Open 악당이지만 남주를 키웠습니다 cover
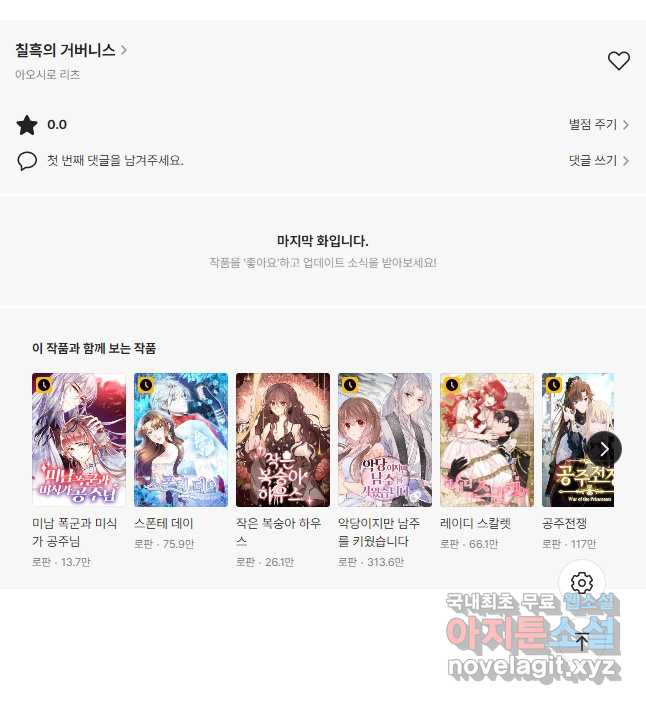This screenshot has width=646, height=705. click(385, 440)
